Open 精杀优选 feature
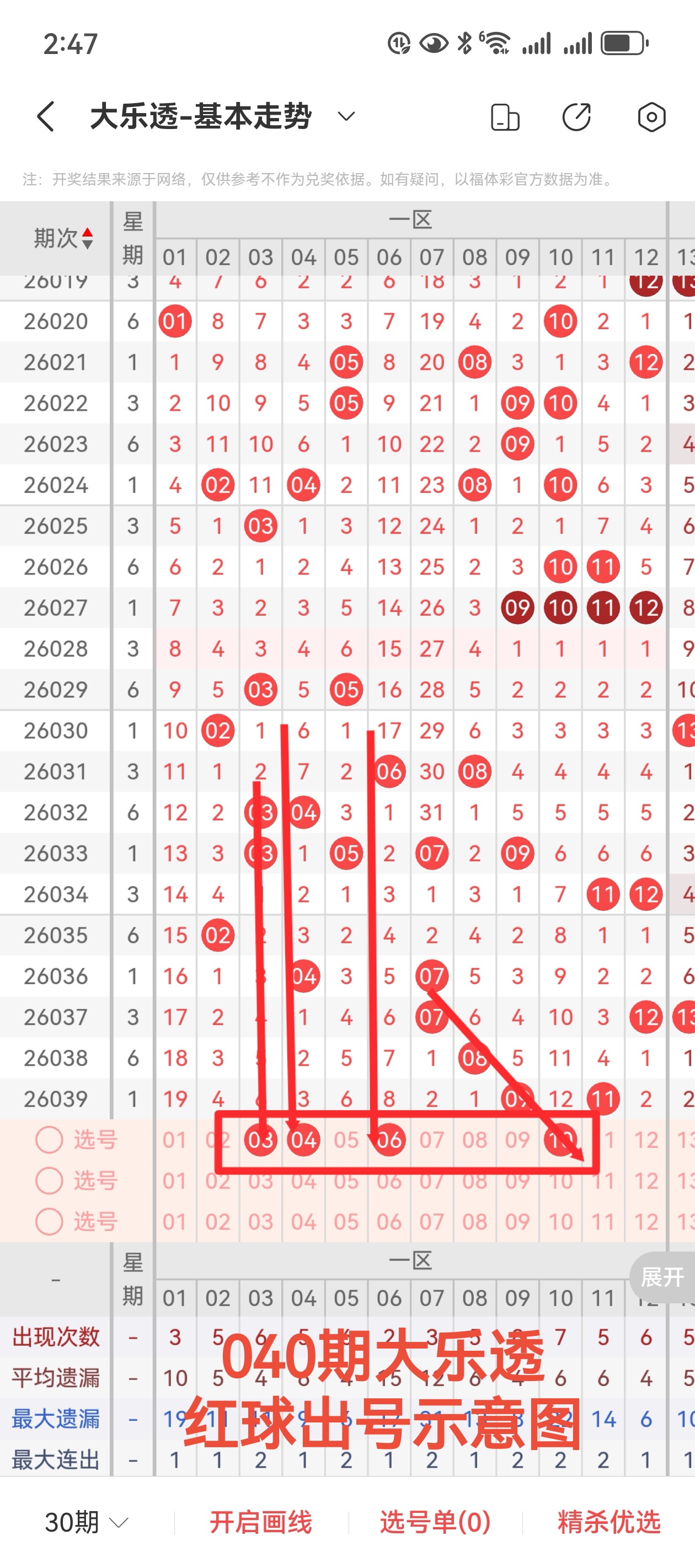Screen dimensions: 695x1568 coord(609,1522)
